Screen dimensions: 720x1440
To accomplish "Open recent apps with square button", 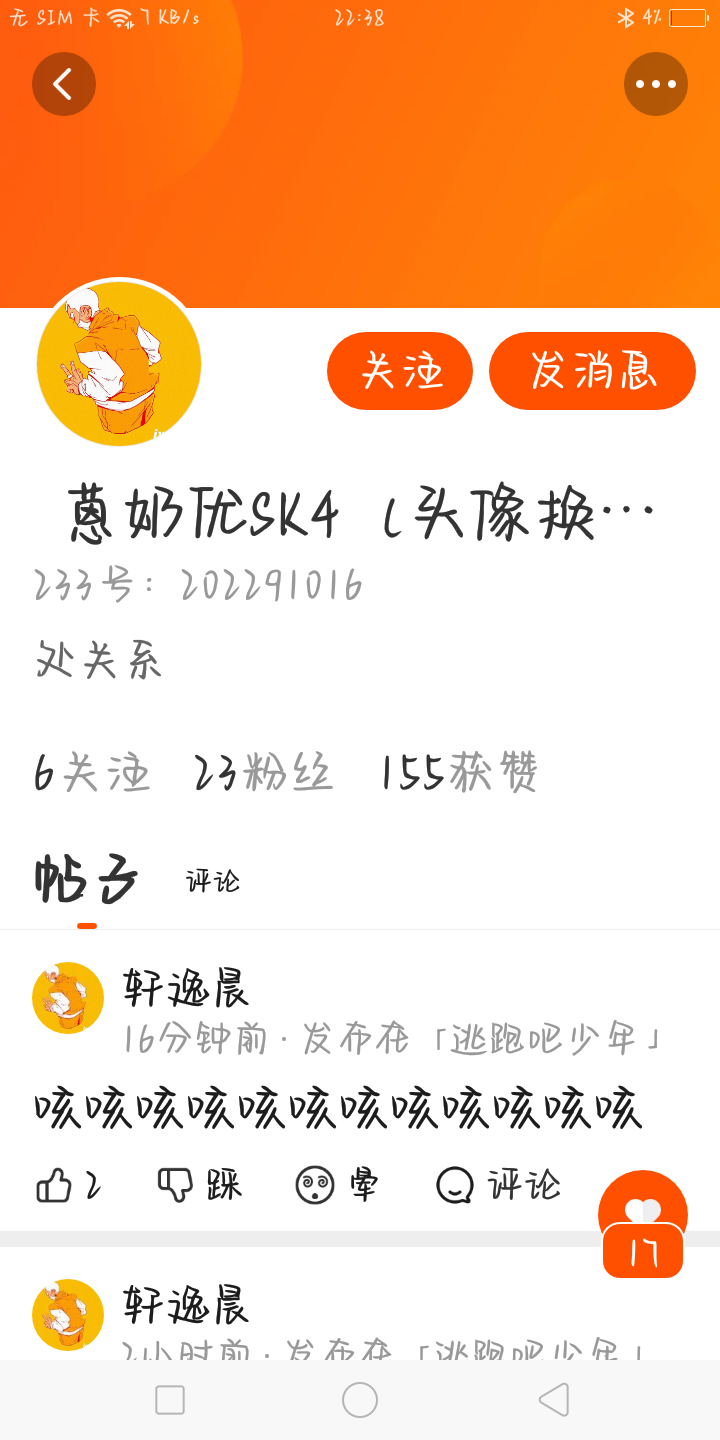I will point(170,1400).
